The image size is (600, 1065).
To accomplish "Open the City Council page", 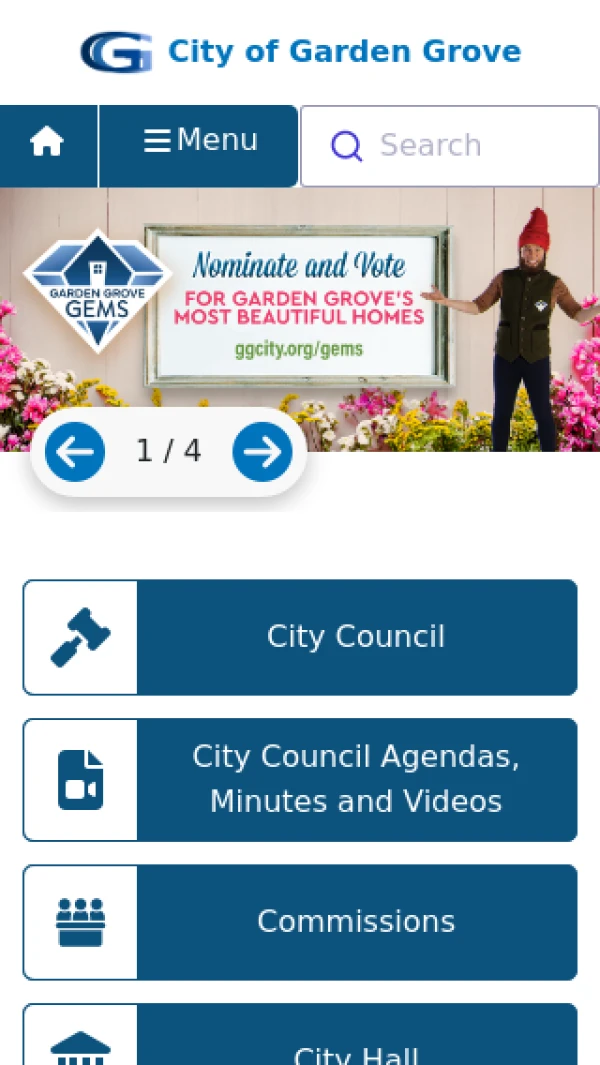I will (300, 637).
